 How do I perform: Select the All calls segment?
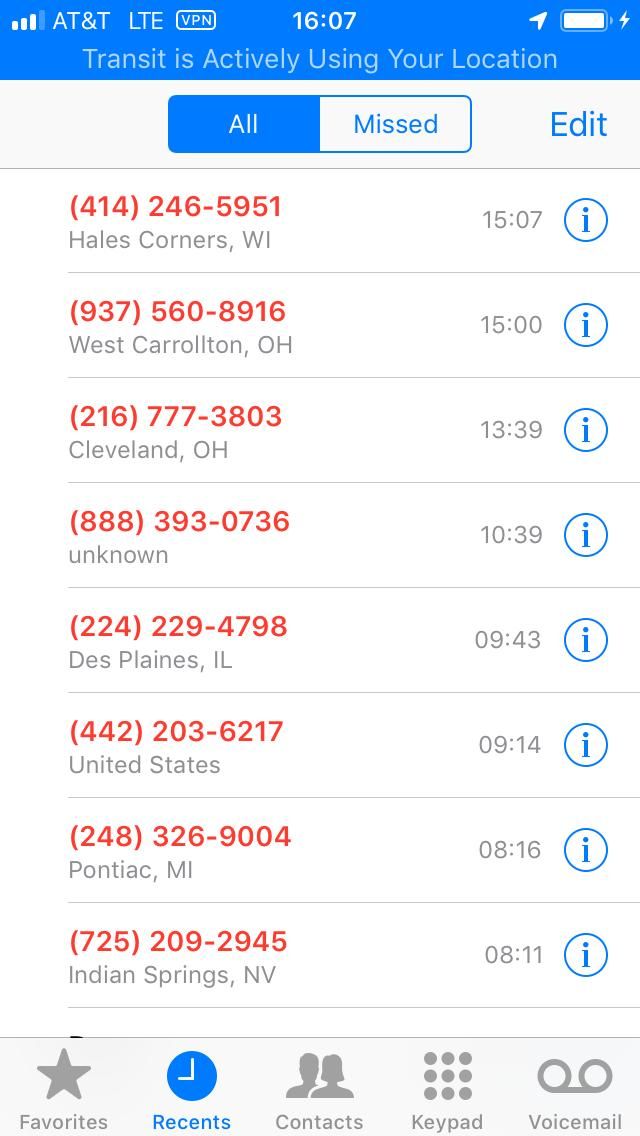[244, 124]
